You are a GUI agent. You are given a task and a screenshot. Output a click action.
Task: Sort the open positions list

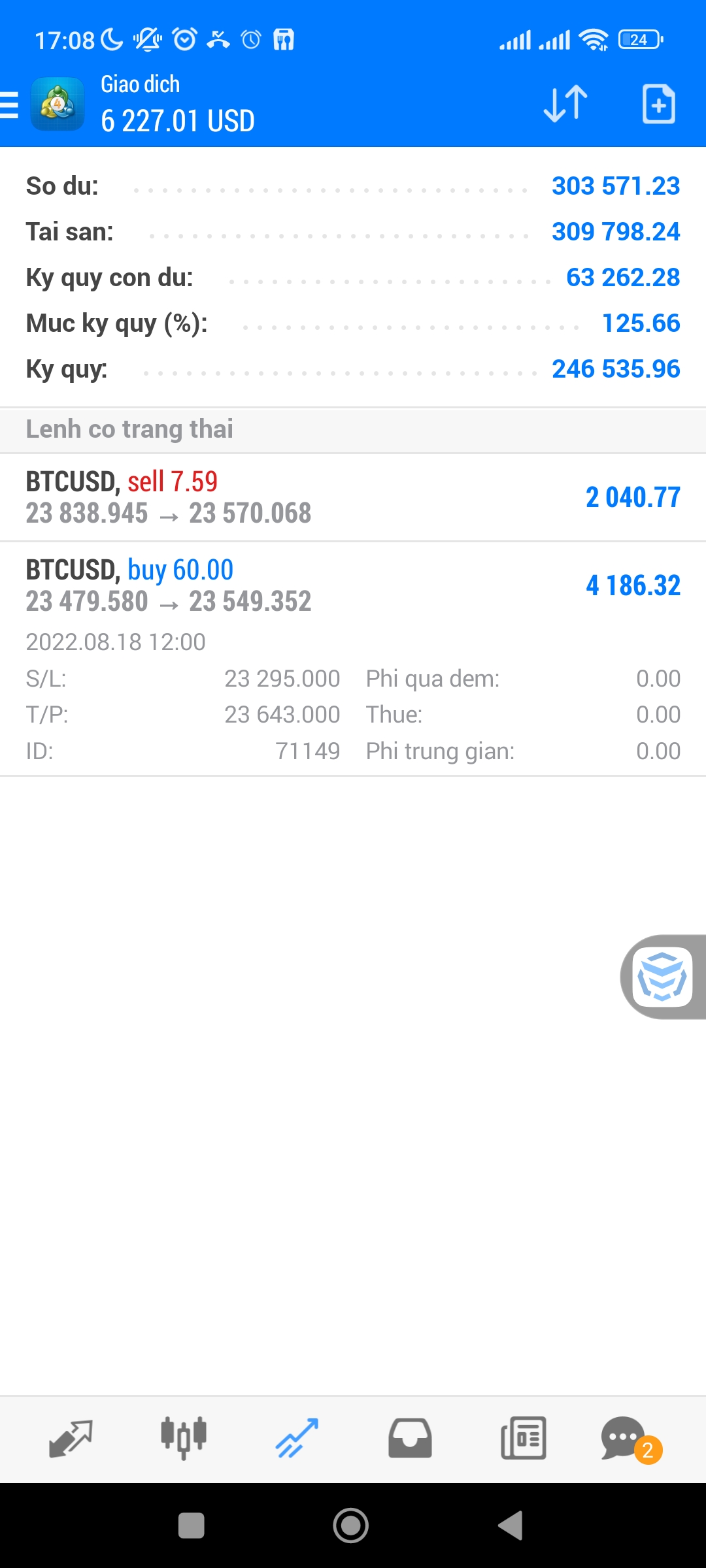pyautogui.click(x=565, y=104)
